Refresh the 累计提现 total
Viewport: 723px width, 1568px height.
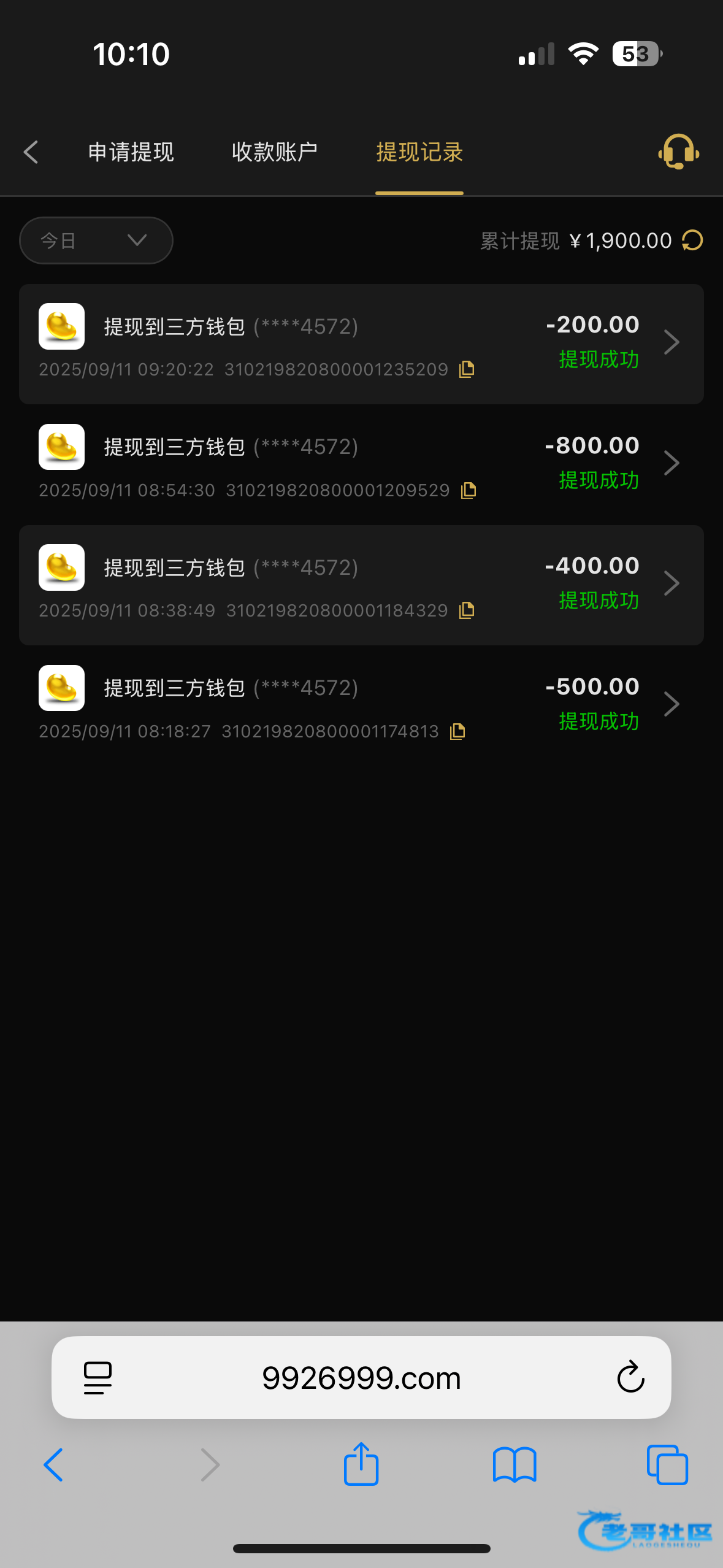click(x=692, y=240)
